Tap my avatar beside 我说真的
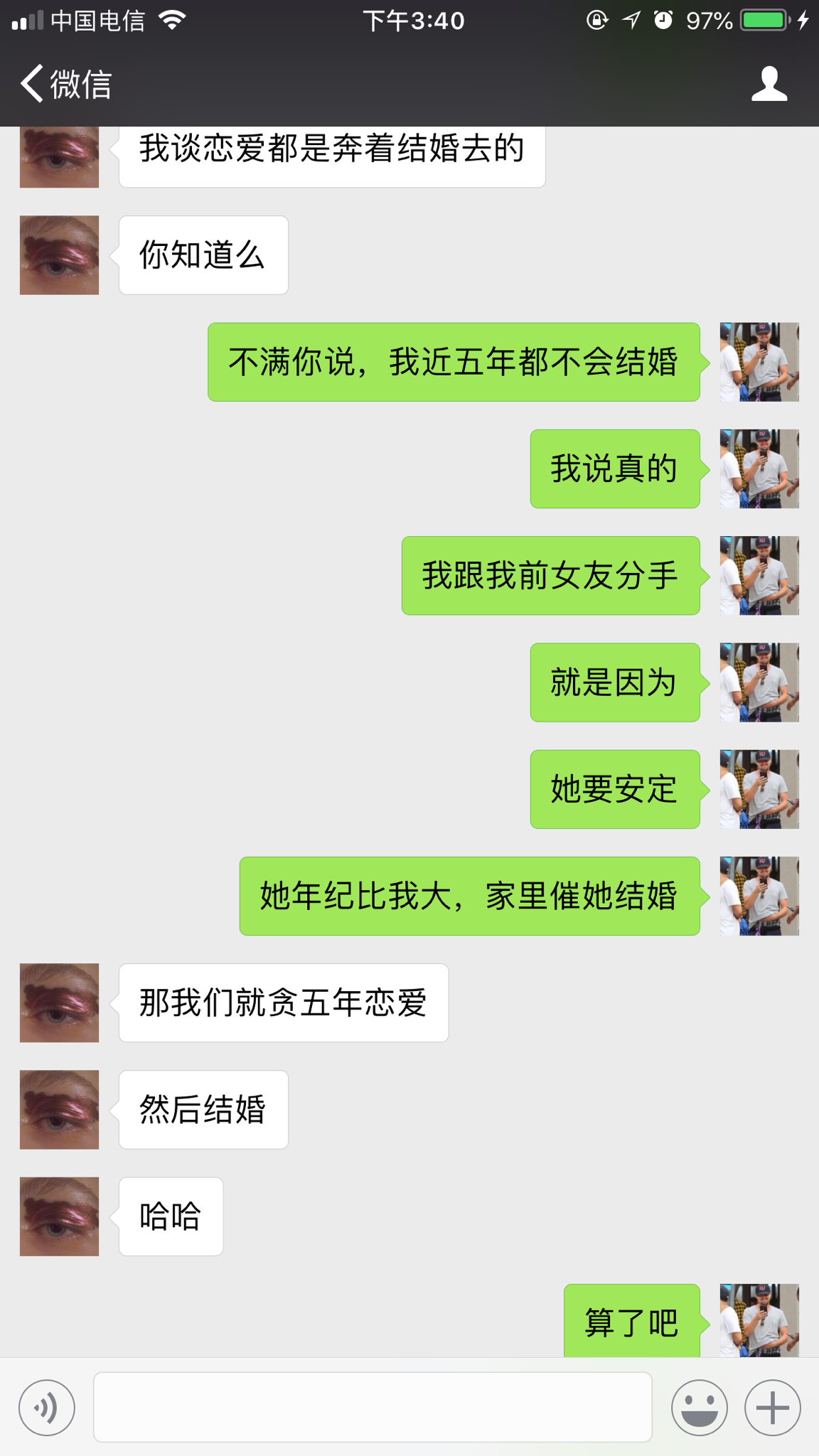Screen dimensions: 819x1456 tap(759, 469)
